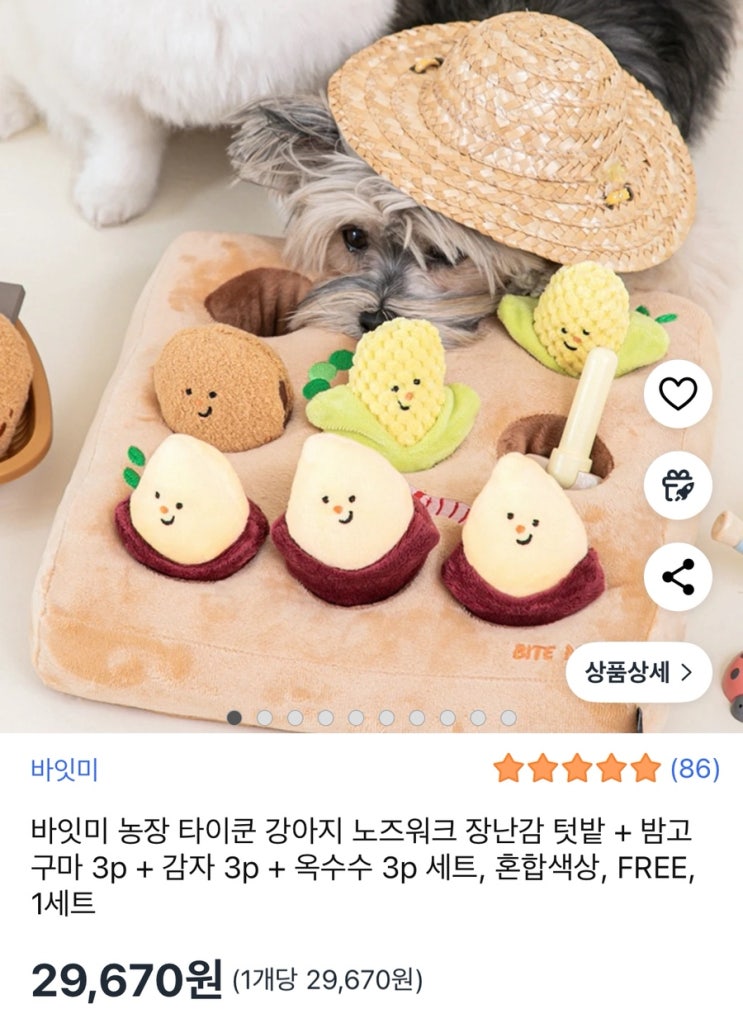Viewport: 743px width, 1009px height.
Task: Add product to wishlist with heart icon
Action: click(x=678, y=393)
